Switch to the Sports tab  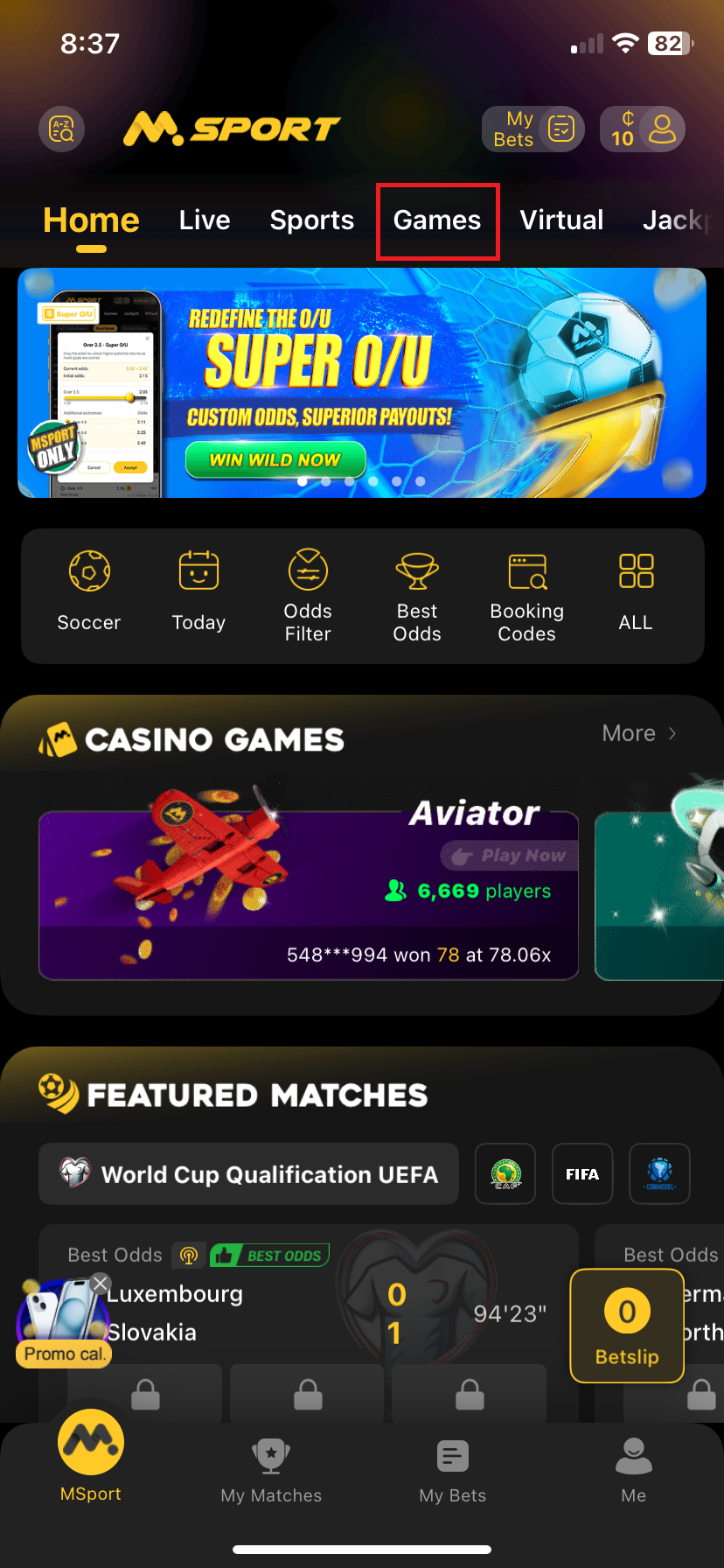tap(312, 220)
